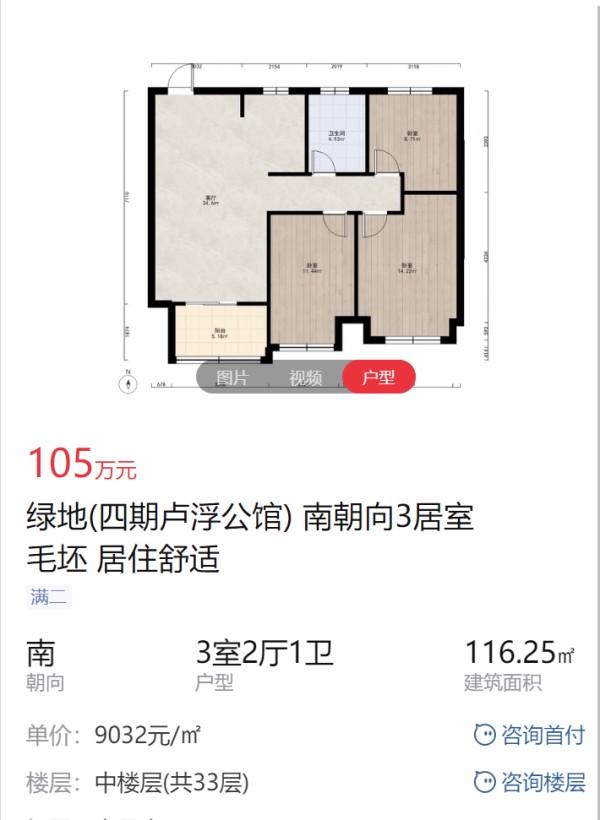Select the 户型 tab
The image size is (600, 820).
378,377
